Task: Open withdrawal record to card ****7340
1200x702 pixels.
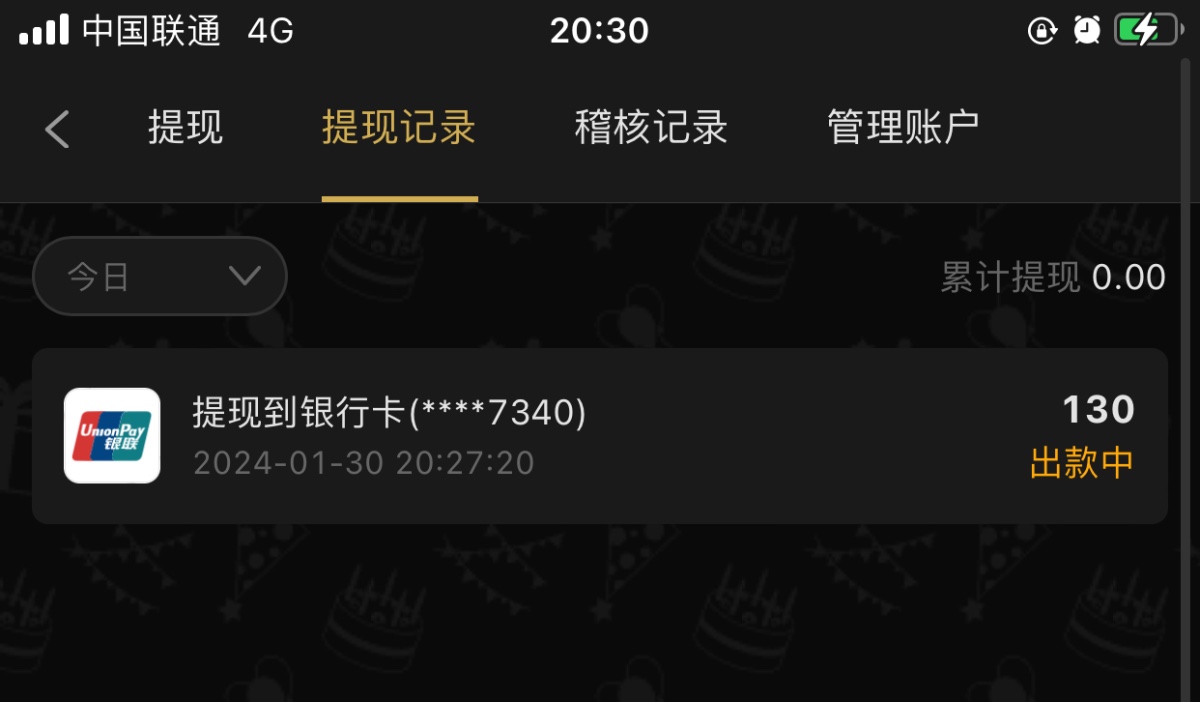Action: click(599, 436)
